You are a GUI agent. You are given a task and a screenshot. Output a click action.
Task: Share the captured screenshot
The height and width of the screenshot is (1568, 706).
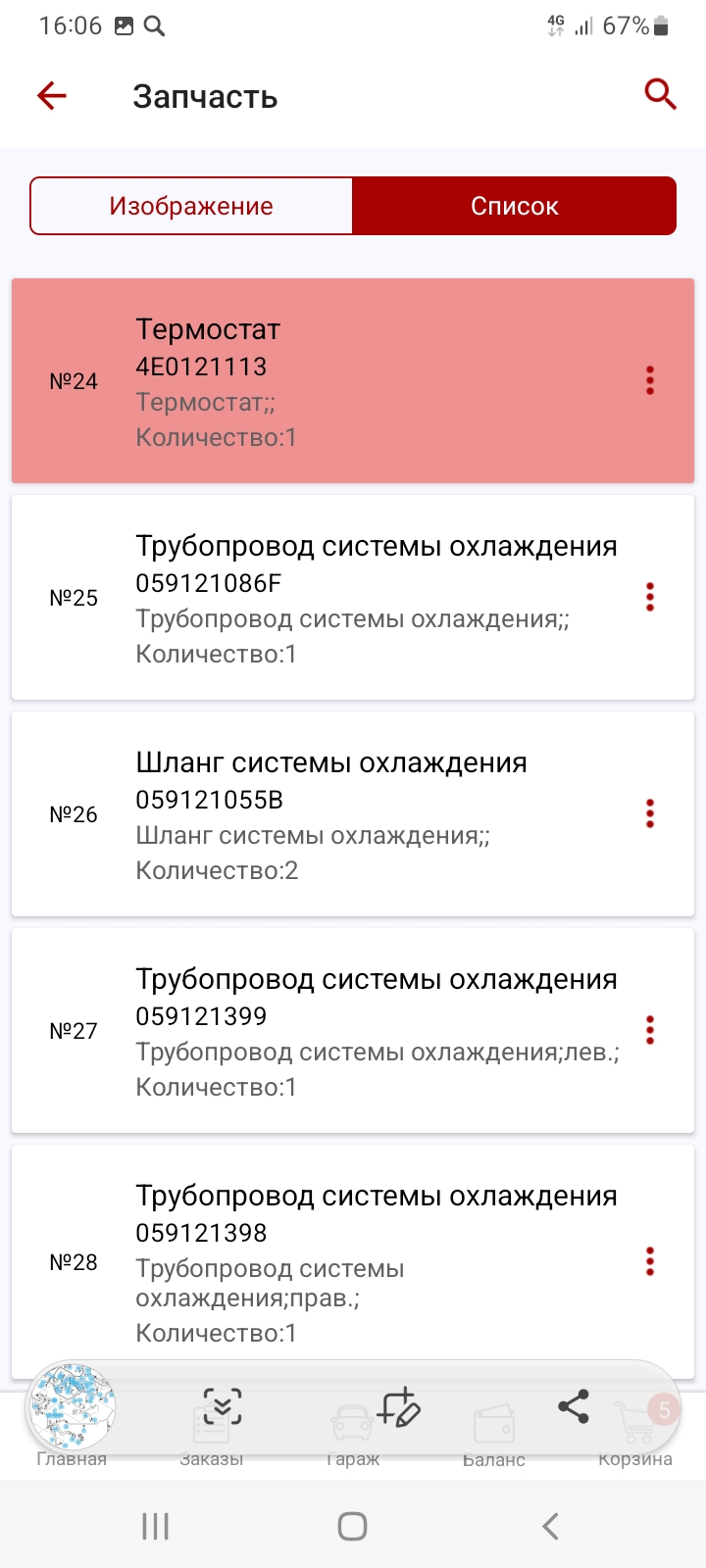(x=574, y=1407)
